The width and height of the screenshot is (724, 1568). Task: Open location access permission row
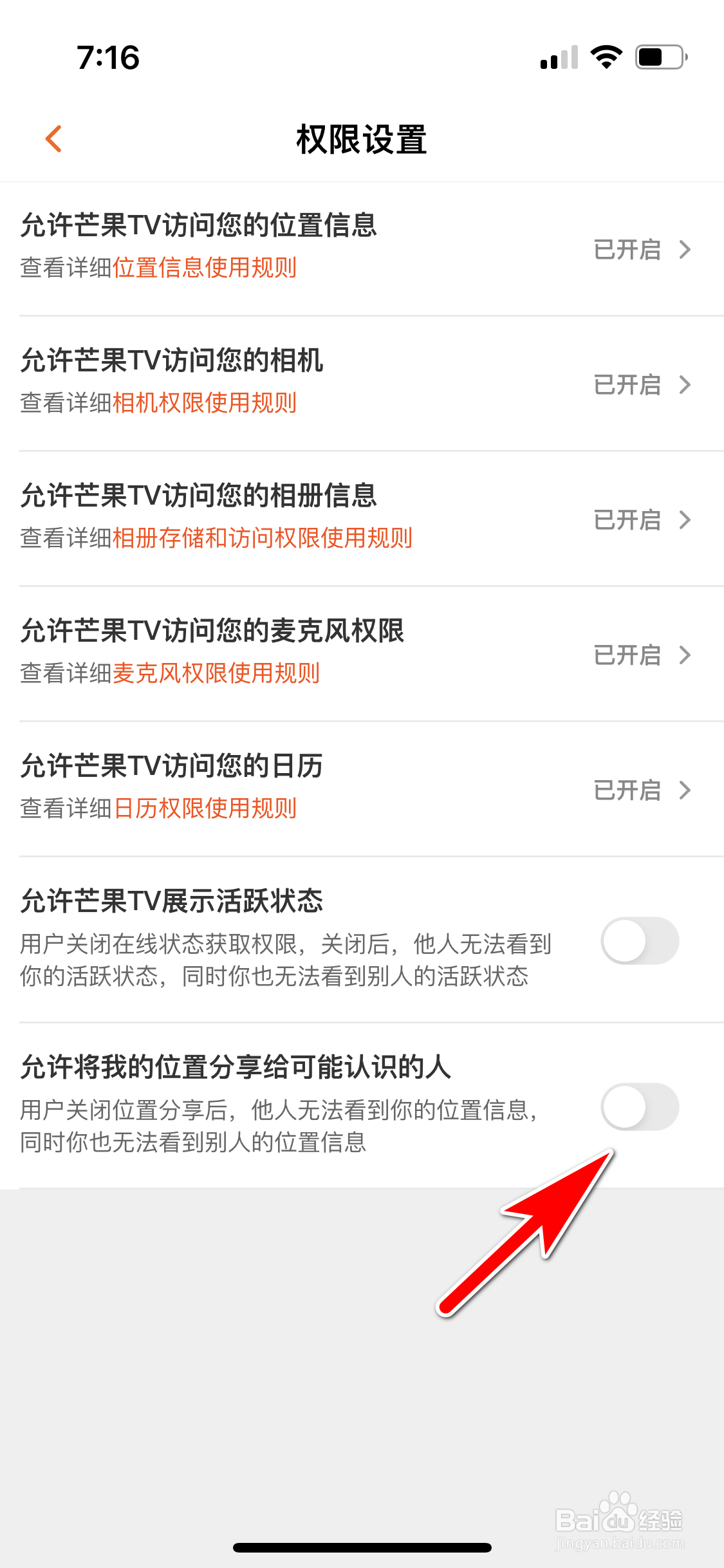[362, 248]
